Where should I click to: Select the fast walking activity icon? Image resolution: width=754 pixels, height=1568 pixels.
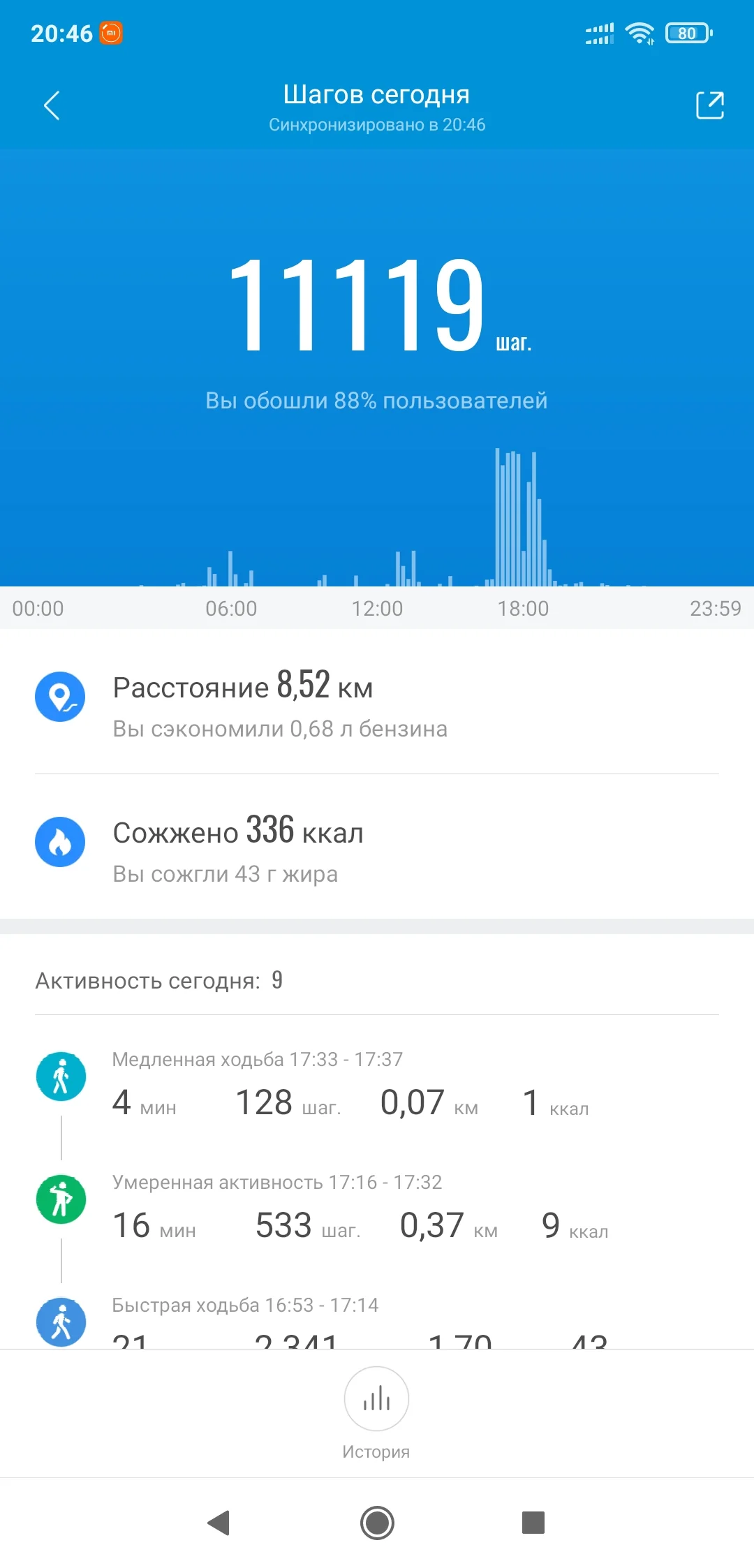click(x=61, y=1321)
